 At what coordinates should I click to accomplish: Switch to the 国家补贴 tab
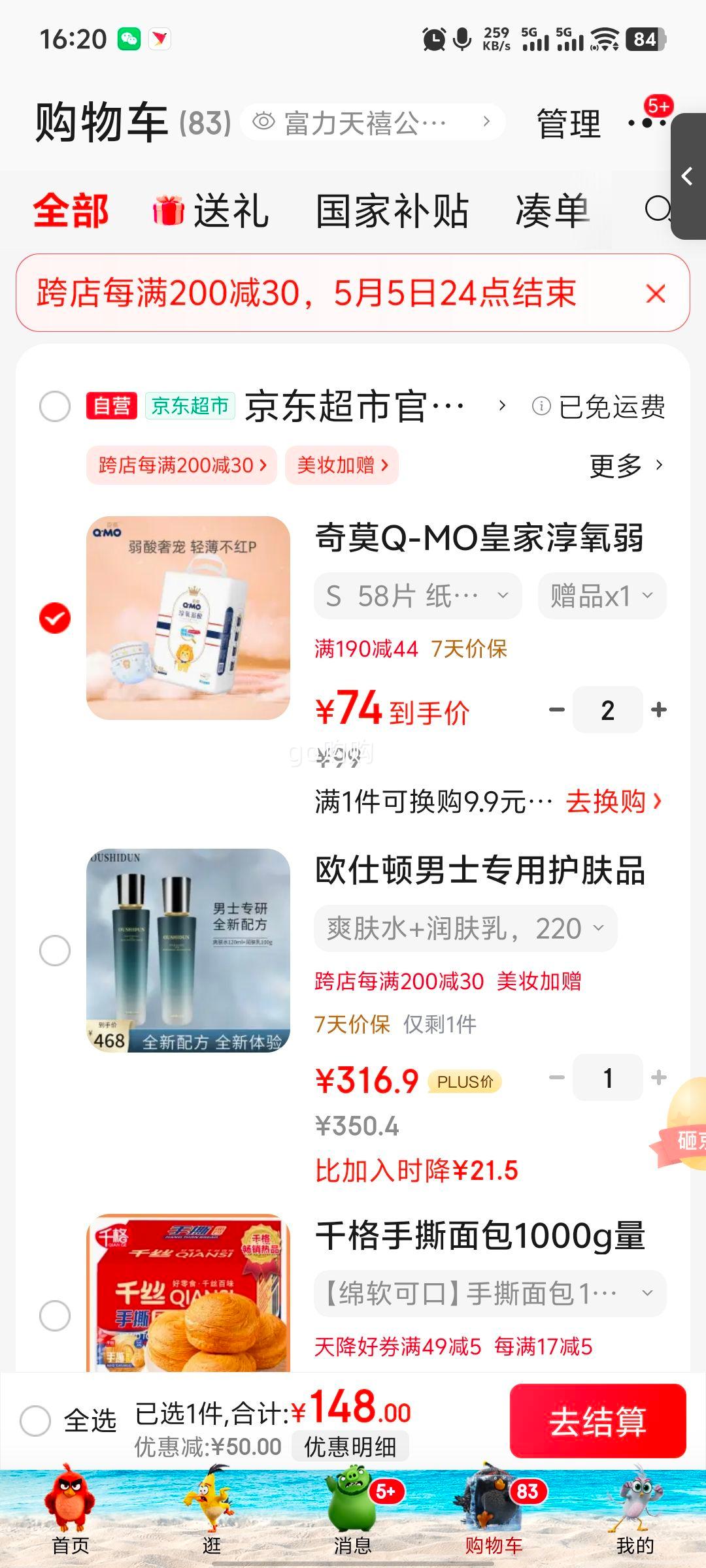click(392, 211)
